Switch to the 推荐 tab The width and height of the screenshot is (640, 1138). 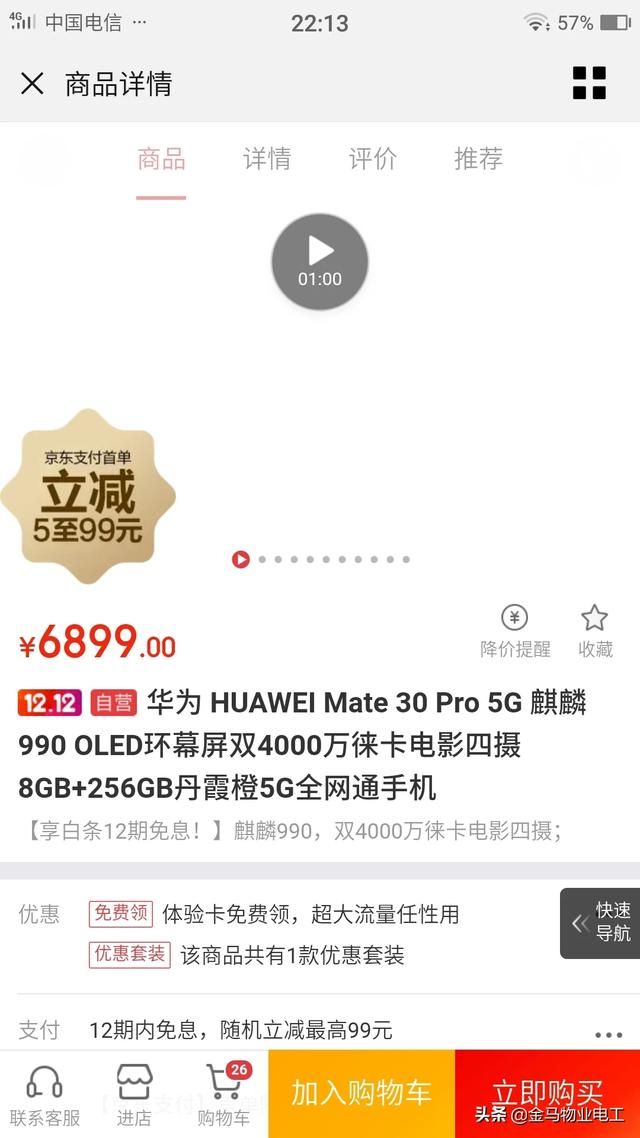tap(478, 159)
